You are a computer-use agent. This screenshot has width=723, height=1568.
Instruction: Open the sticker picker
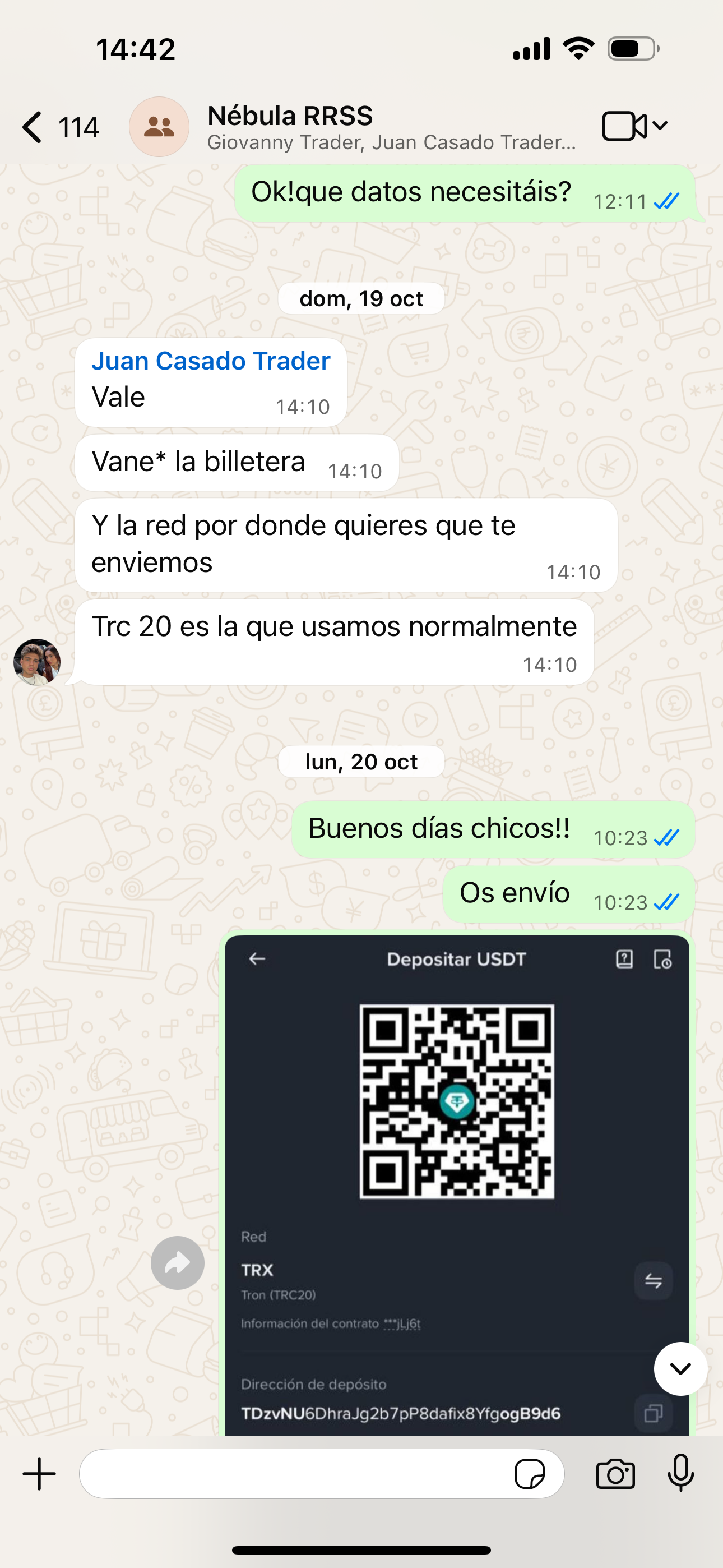coord(530,1474)
